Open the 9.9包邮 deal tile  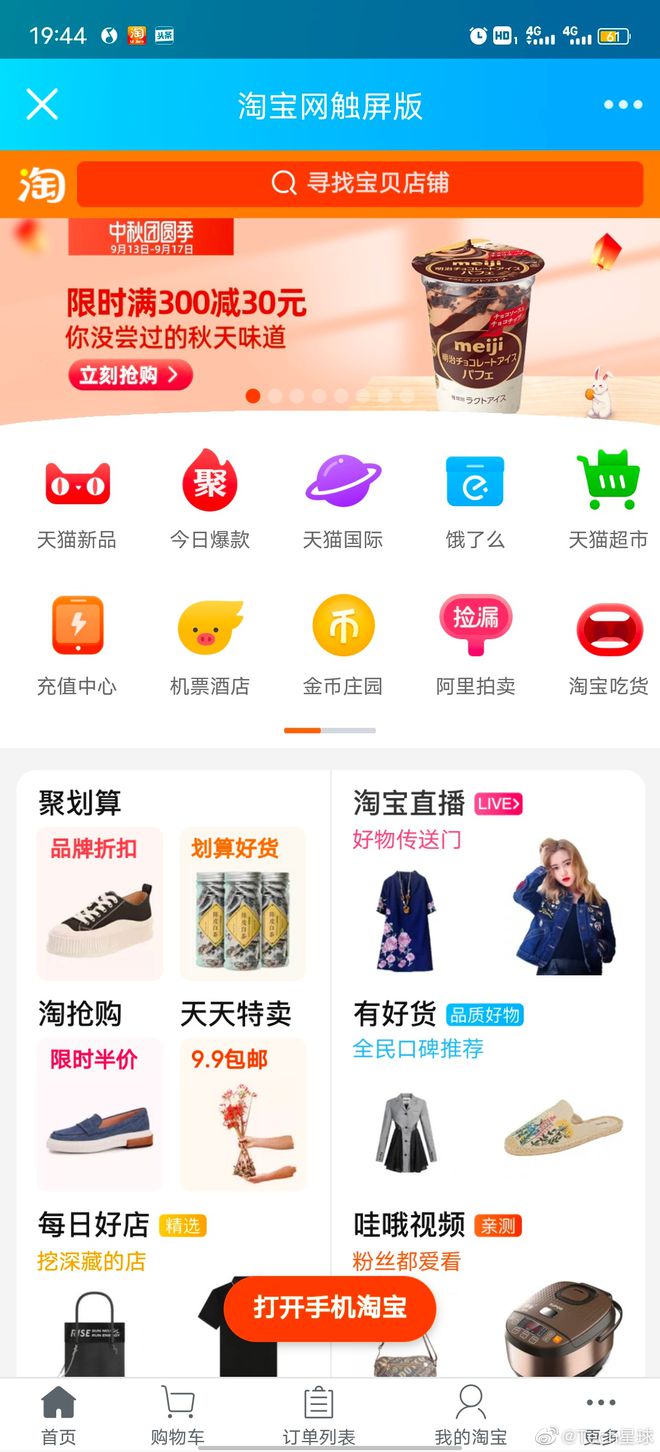pyautogui.click(x=242, y=1114)
